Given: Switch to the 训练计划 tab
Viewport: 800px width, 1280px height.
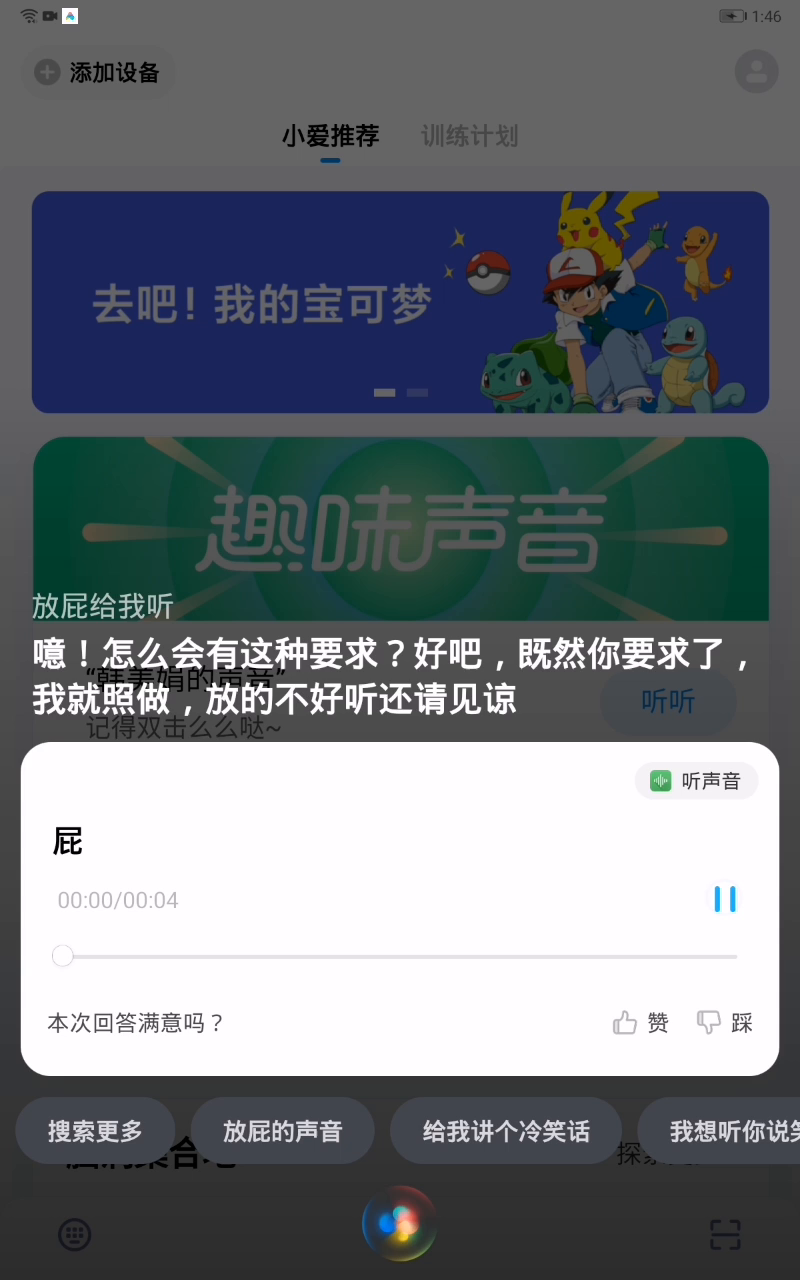Looking at the screenshot, I should coord(470,136).
